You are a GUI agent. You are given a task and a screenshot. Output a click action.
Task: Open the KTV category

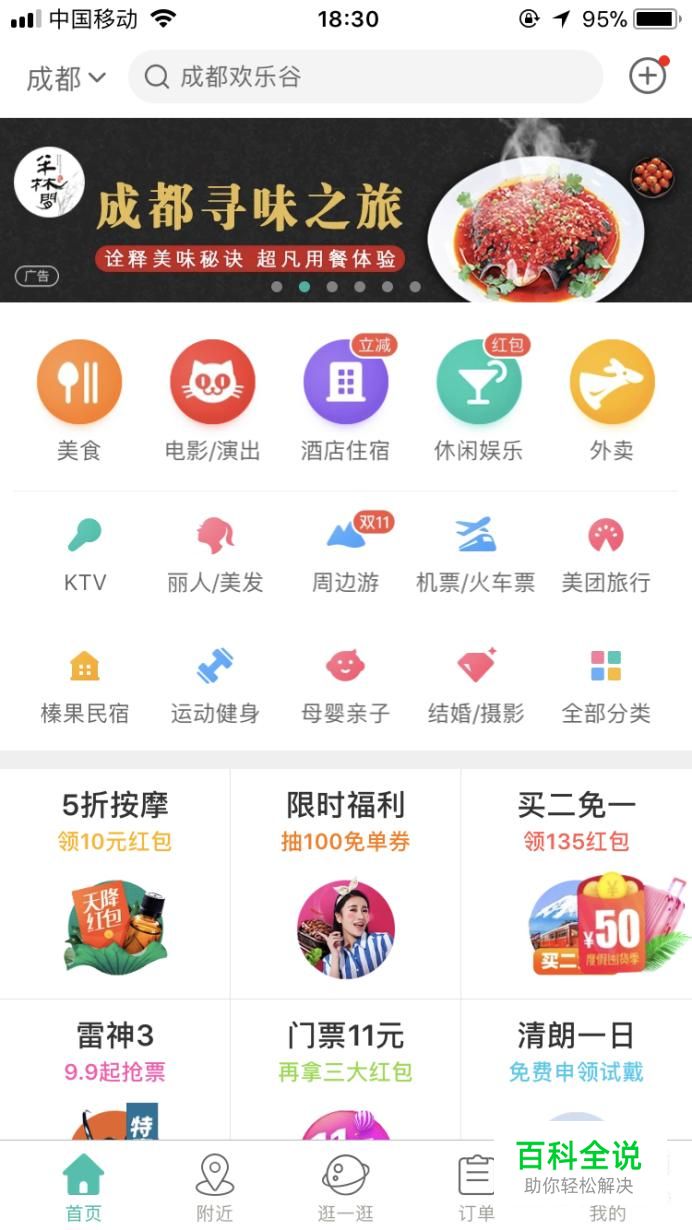pos(85,553)
